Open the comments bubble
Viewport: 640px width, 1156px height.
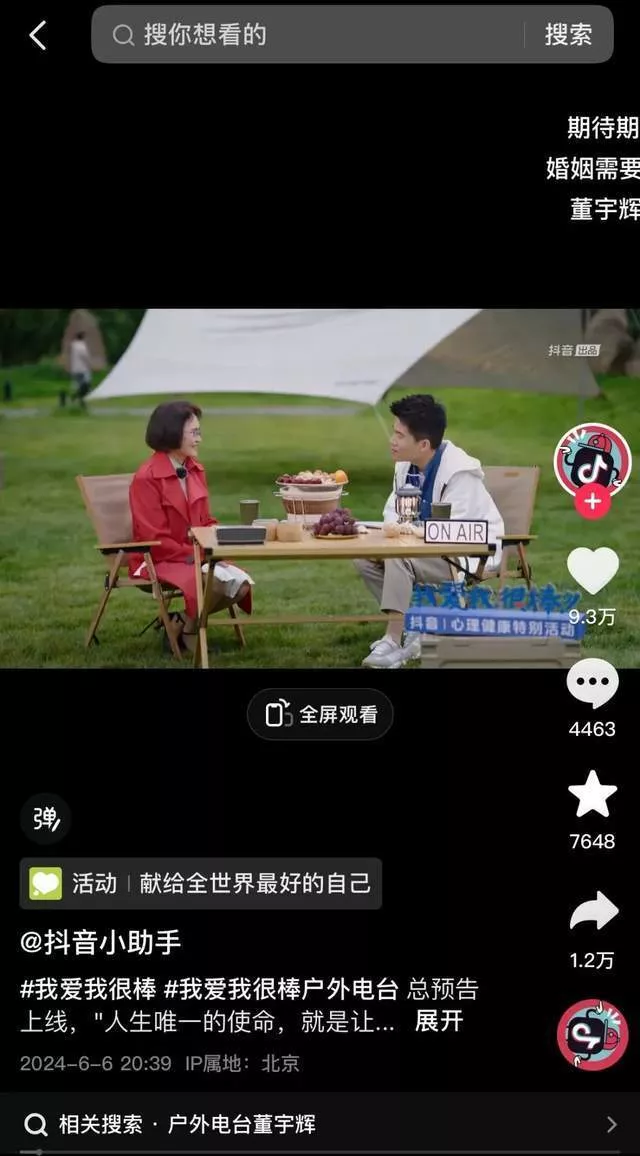click(x=592, y=684)
